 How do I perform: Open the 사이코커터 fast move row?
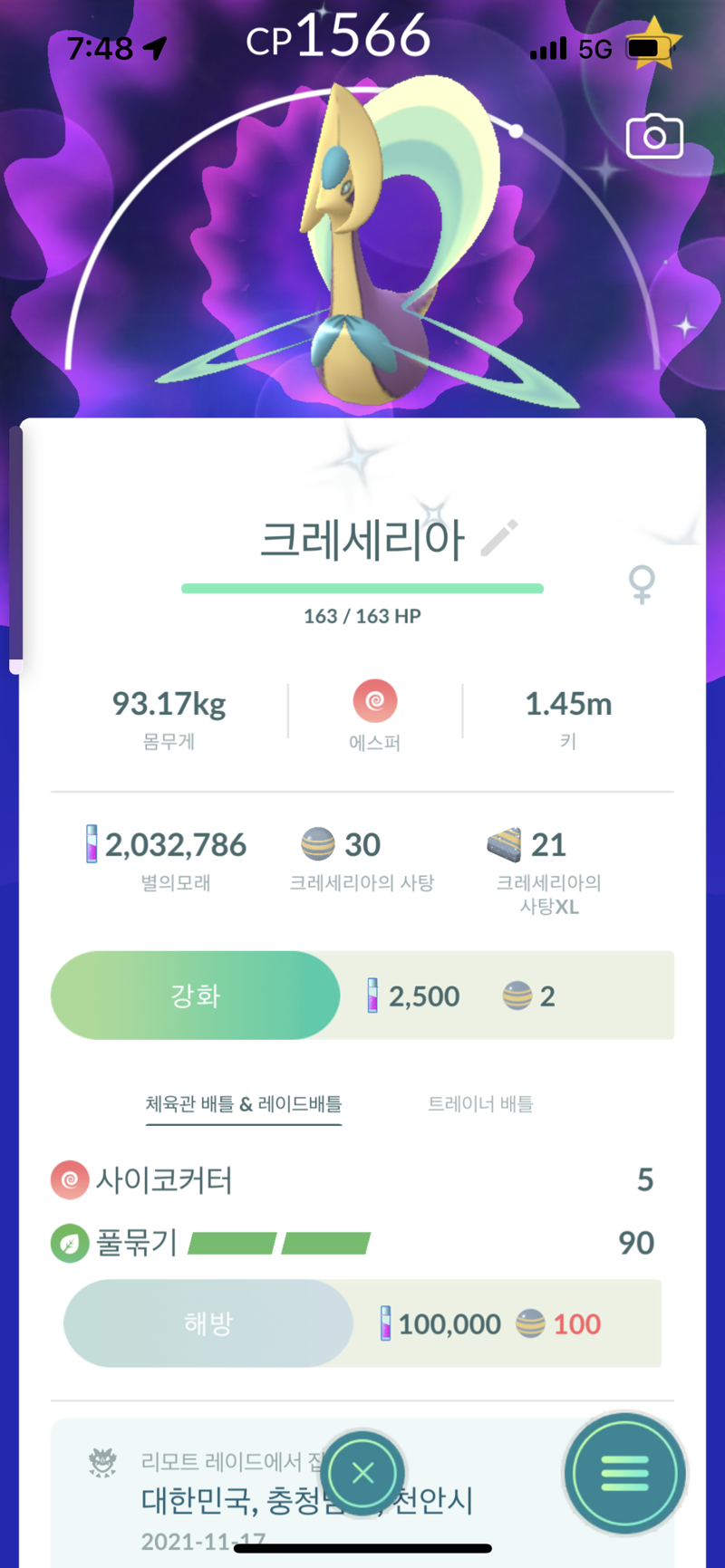tap(353, 1179)
